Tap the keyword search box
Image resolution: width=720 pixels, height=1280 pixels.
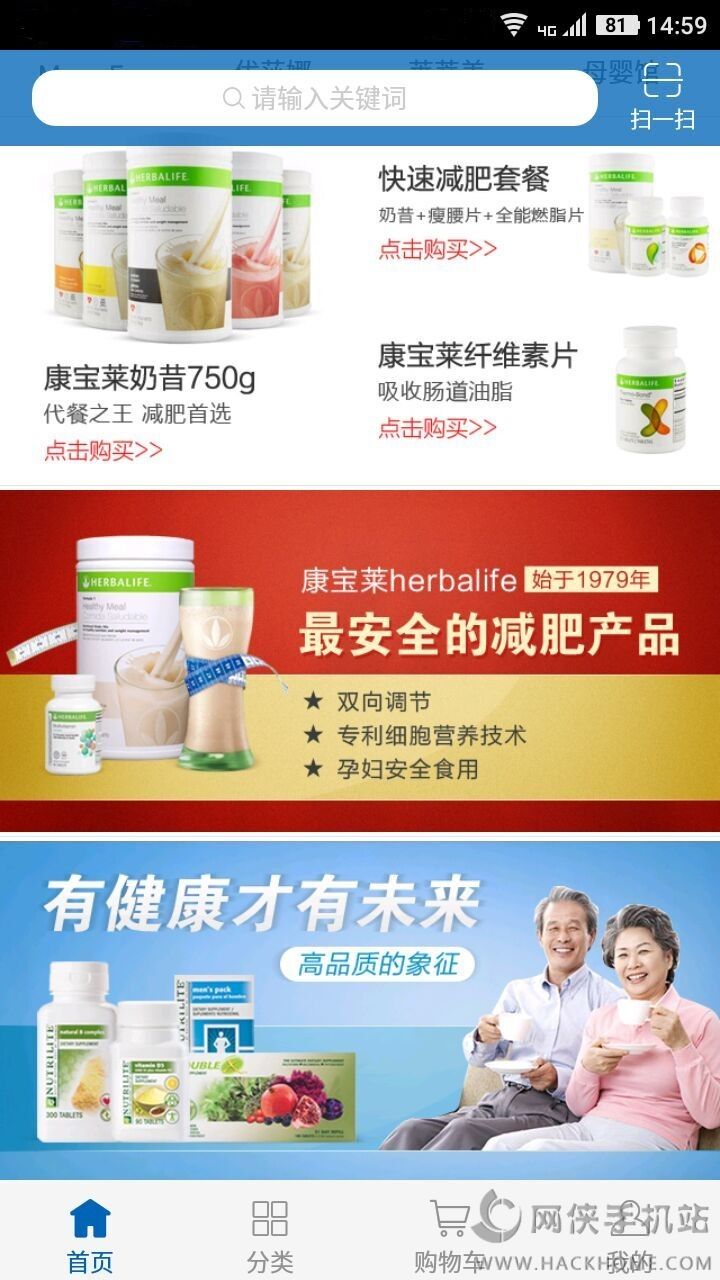315,98
